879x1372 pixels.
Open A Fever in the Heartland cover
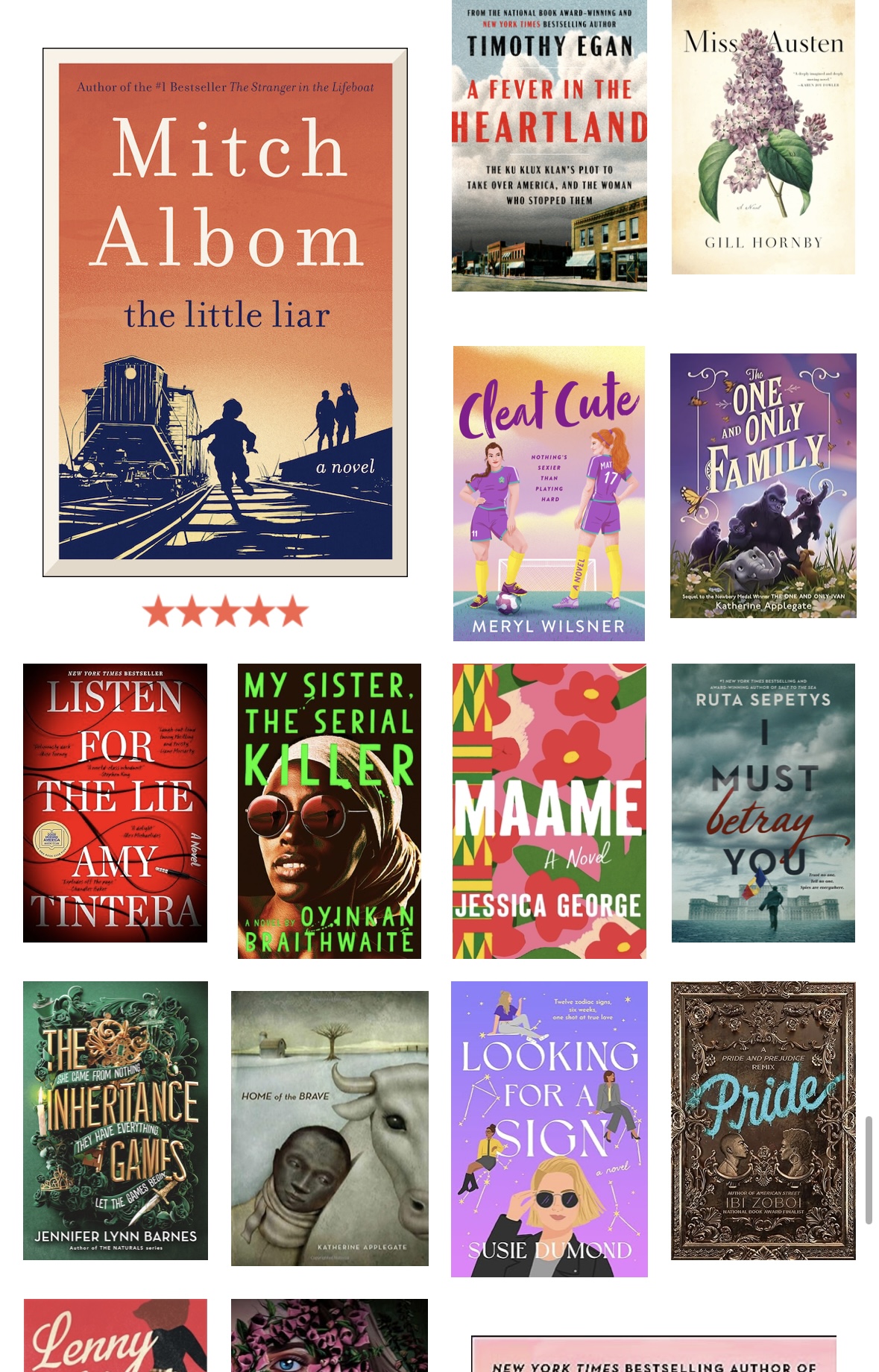tap(549, 145)
